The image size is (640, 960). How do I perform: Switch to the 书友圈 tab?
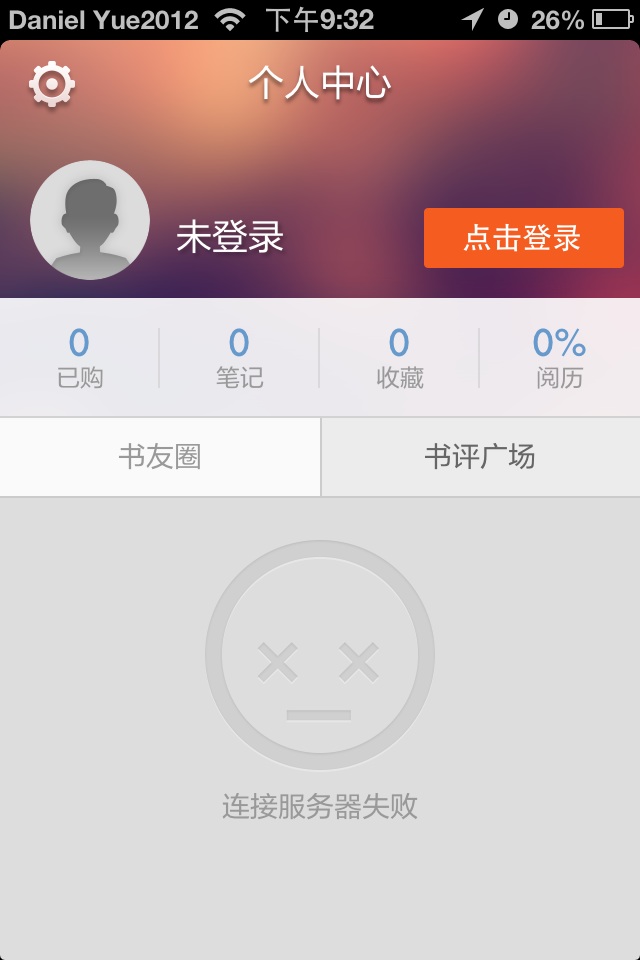[160, 457]
